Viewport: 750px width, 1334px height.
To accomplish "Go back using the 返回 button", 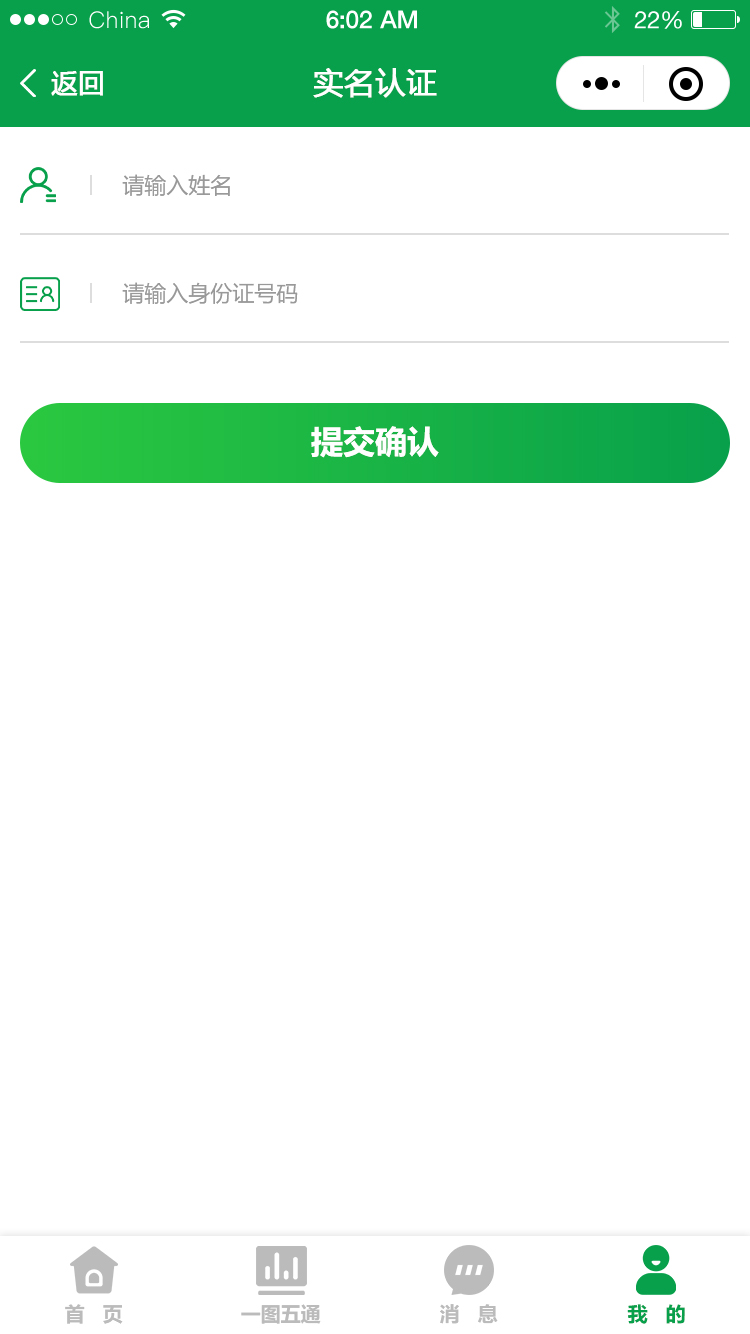I will 62,83.
